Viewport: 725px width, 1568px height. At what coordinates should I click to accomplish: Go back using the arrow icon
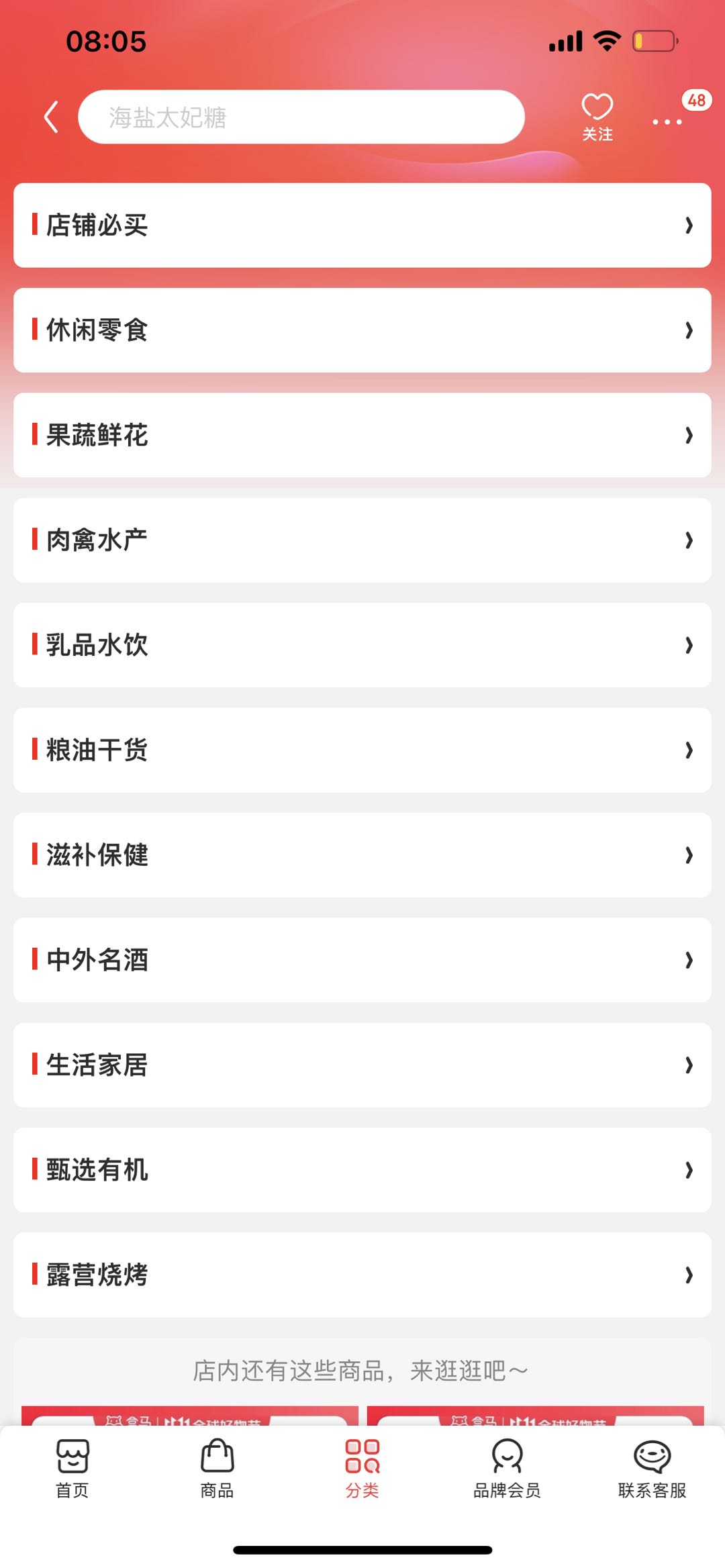click(x=51, y=117)
